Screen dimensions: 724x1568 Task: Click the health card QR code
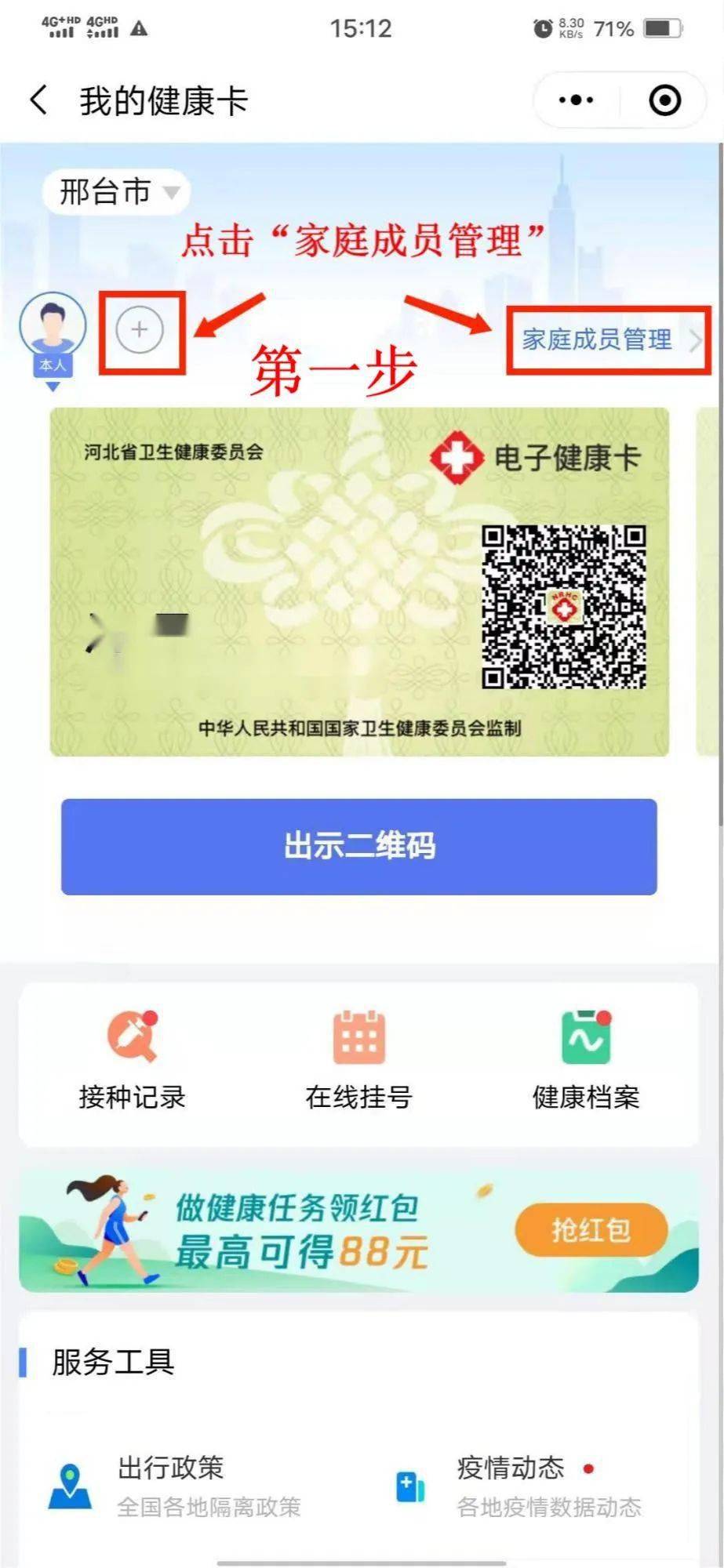[566, 608]
